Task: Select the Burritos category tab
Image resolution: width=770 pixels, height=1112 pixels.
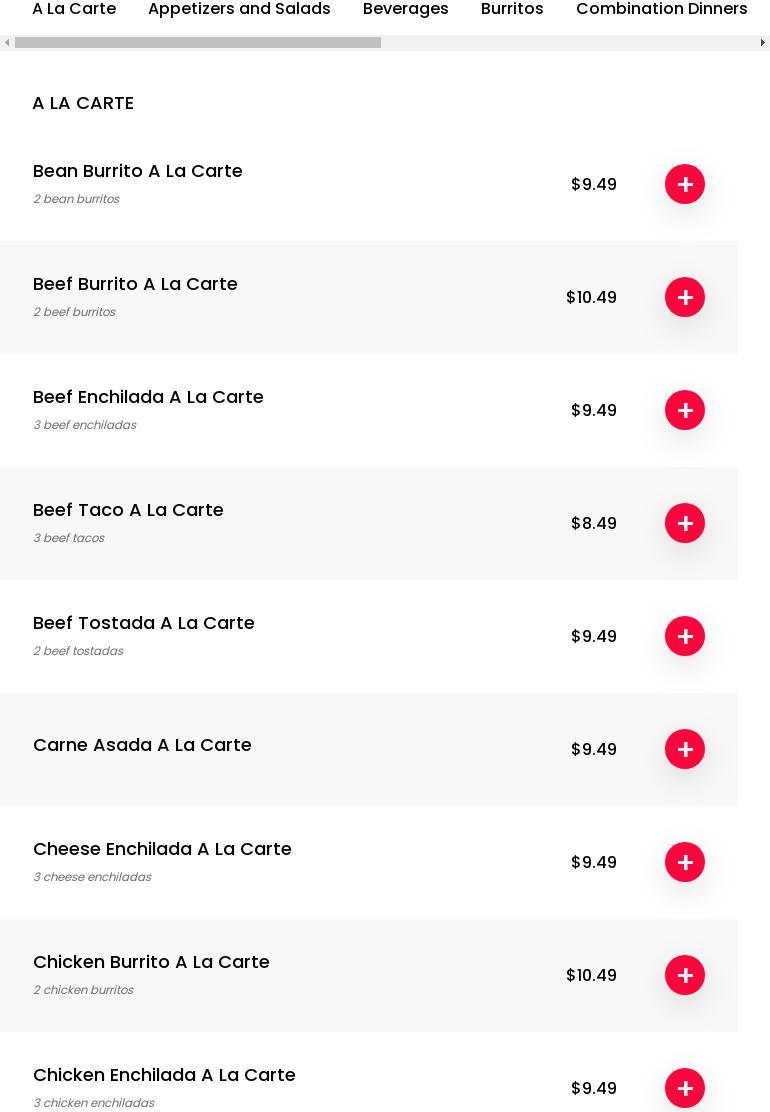Action: 512,9
